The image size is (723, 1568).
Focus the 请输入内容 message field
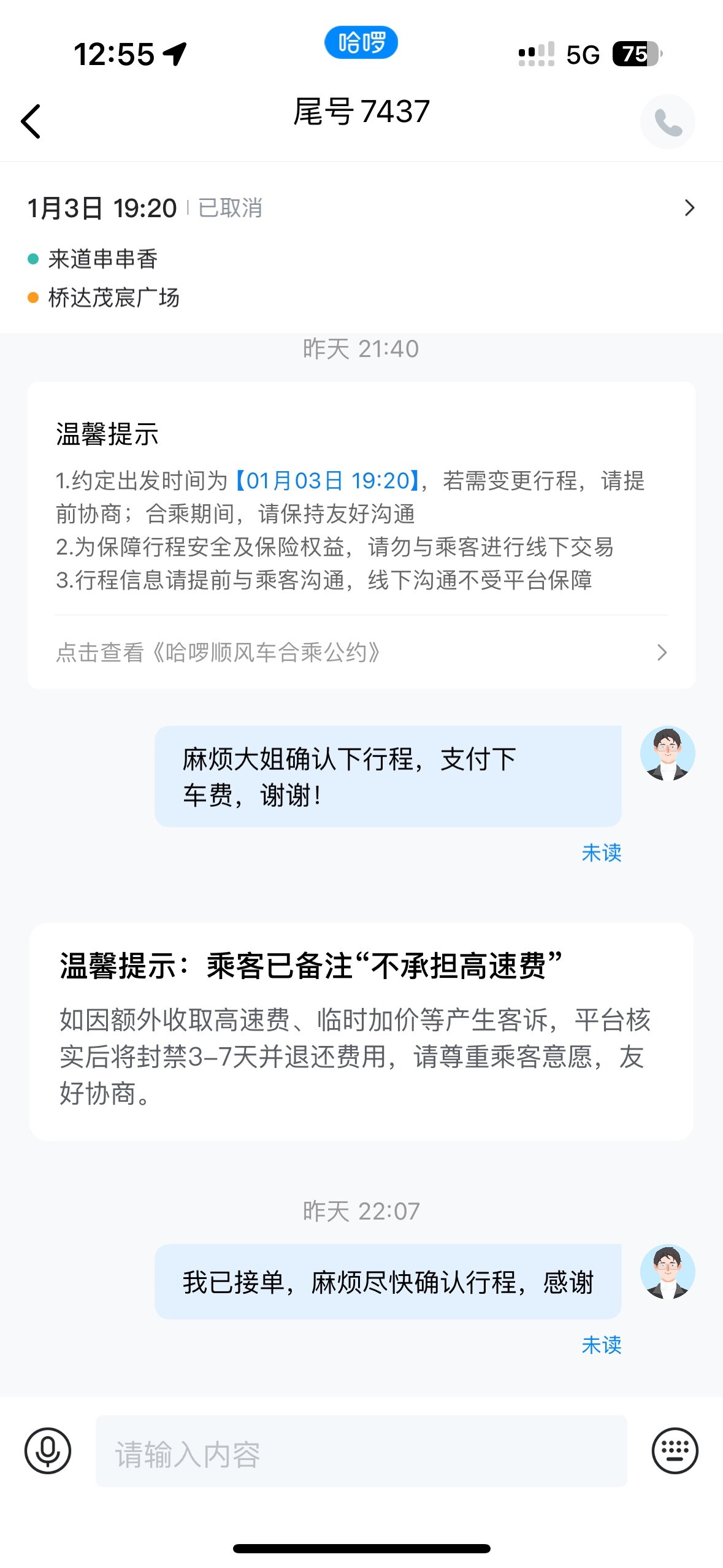(x=361, y=1452)
